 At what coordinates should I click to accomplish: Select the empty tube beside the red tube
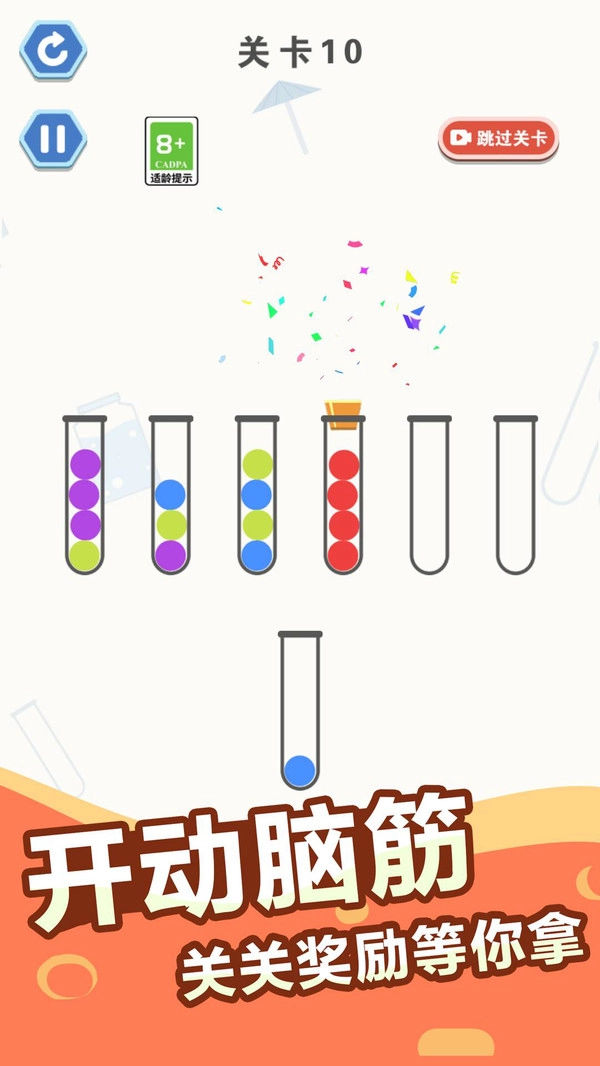click(x=429, y=496)
